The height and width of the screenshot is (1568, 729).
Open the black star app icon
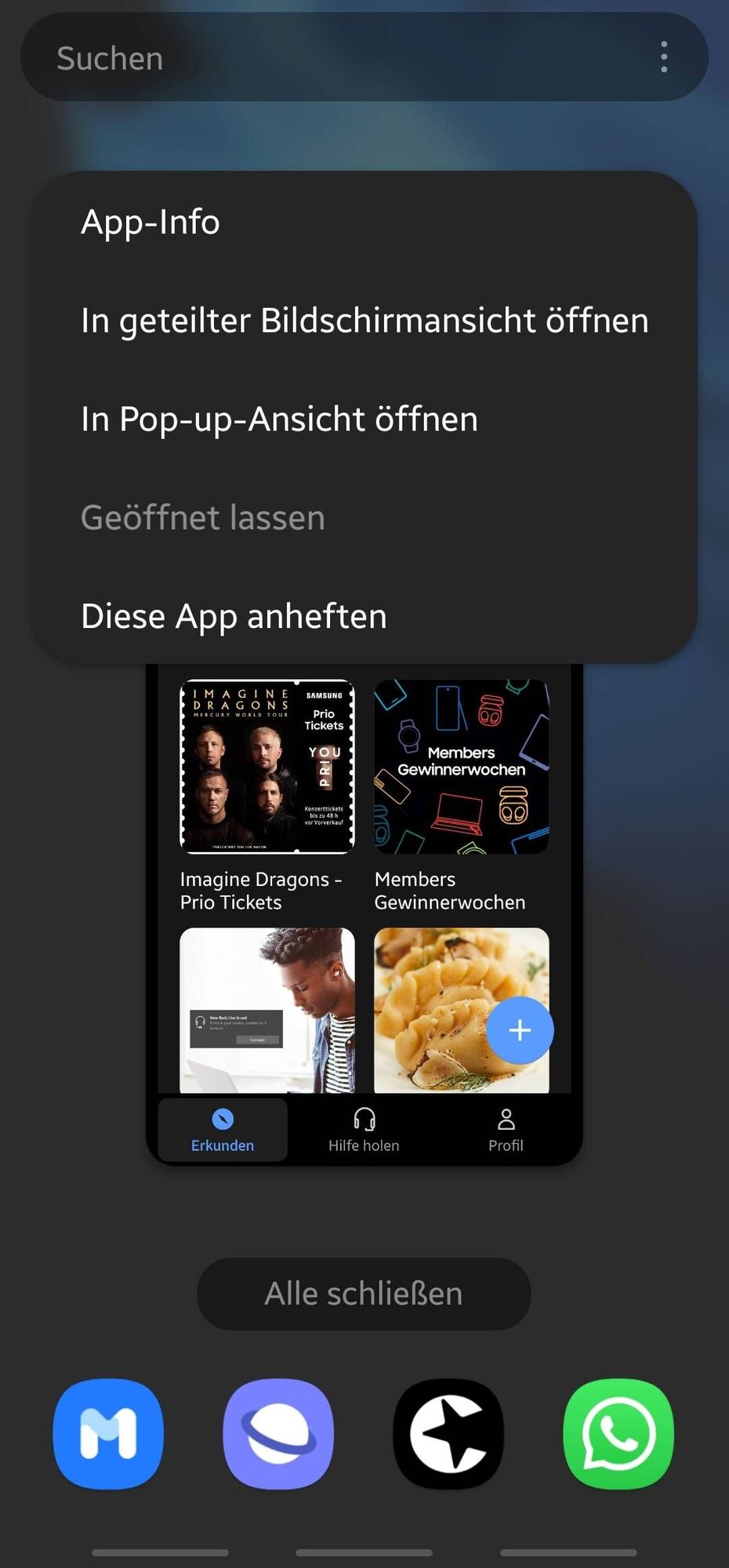click(448, 1433)
